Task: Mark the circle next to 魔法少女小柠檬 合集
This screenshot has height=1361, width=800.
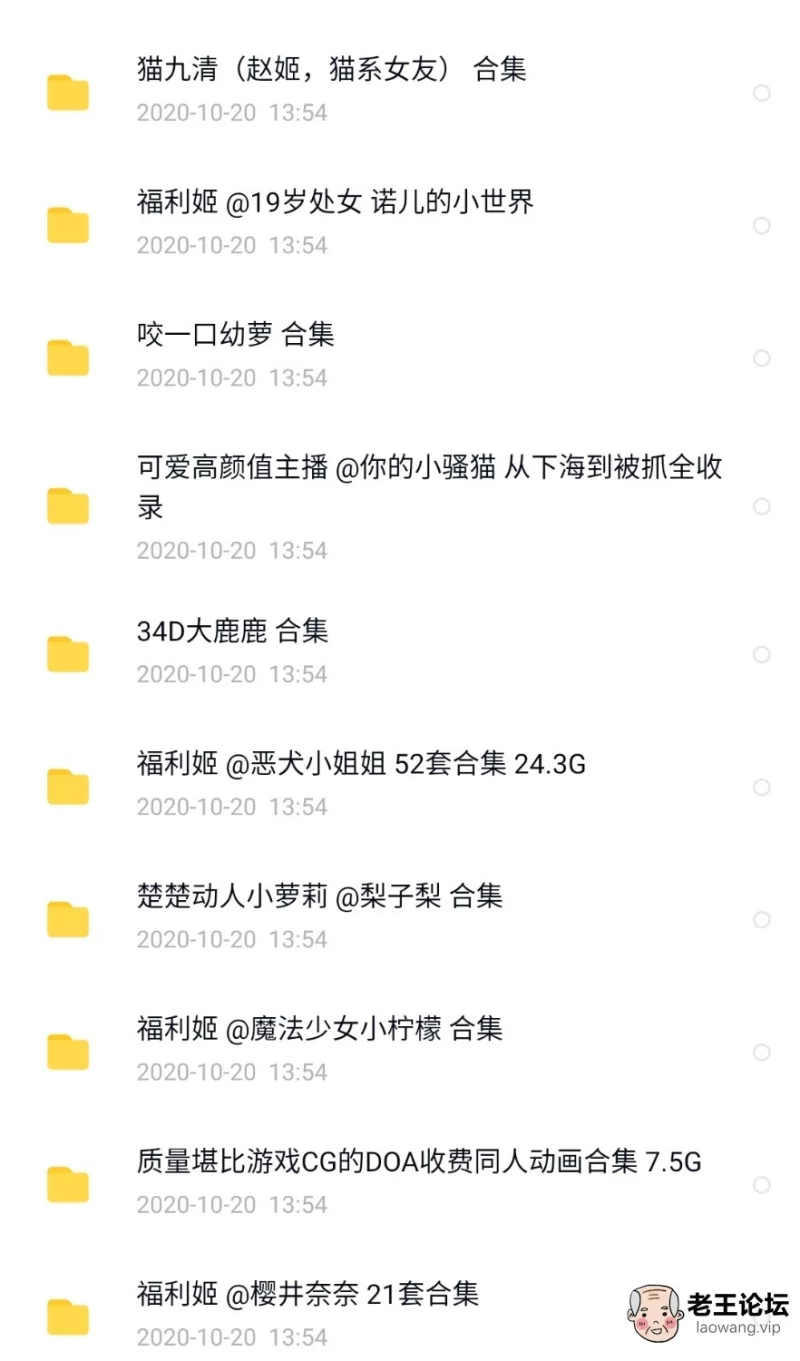Action: pos(761,1052)
